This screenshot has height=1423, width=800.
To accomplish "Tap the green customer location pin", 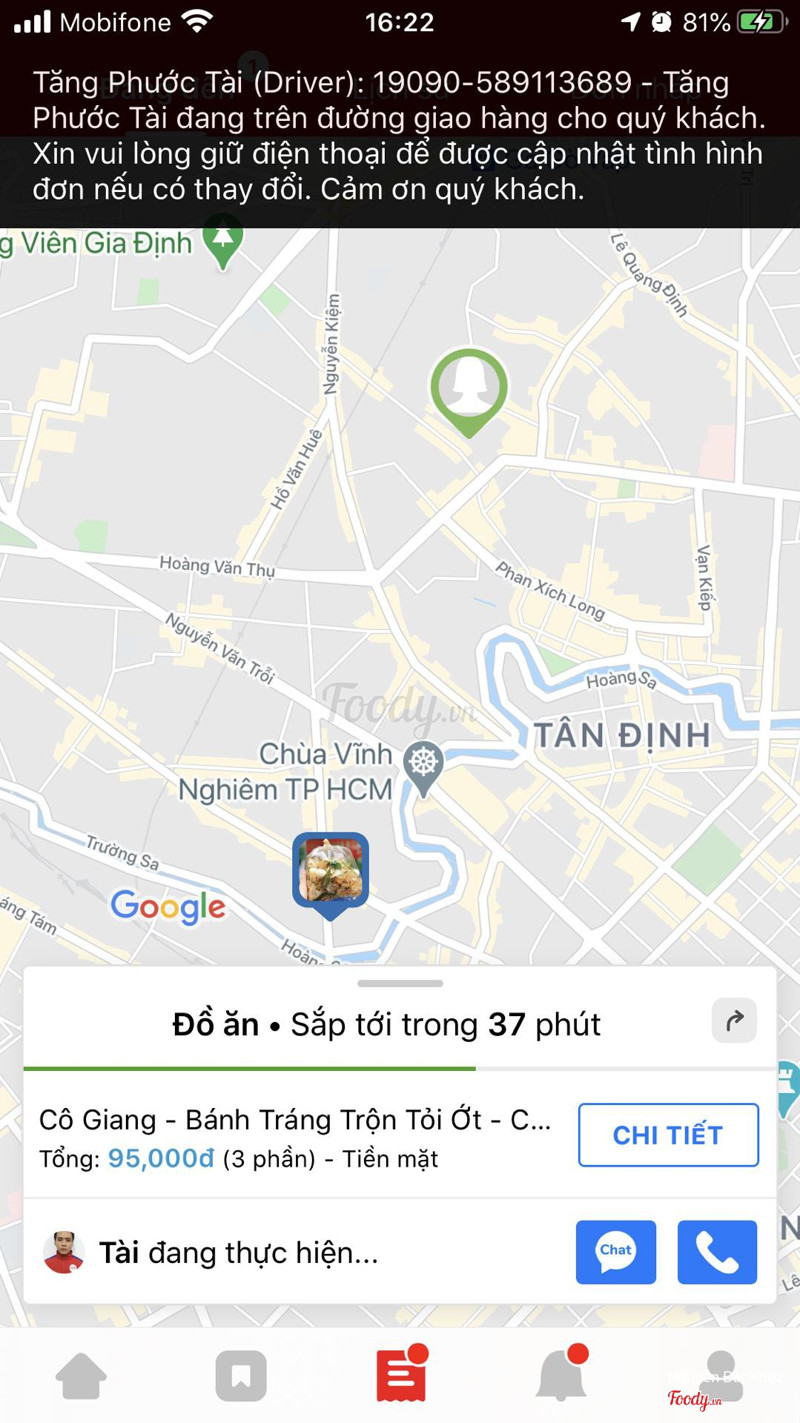I will coord(469,388).
